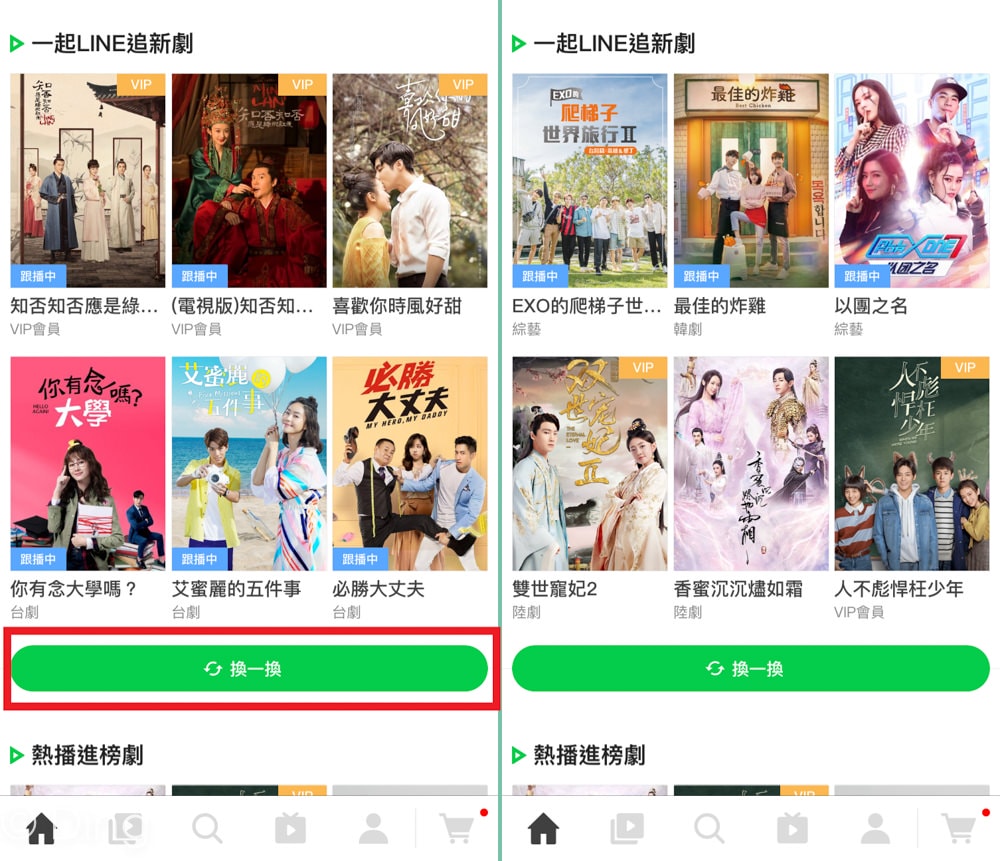Open 艾蜜麗的五件事 drama
This screenshot has height=861, width=1000.
249,463
